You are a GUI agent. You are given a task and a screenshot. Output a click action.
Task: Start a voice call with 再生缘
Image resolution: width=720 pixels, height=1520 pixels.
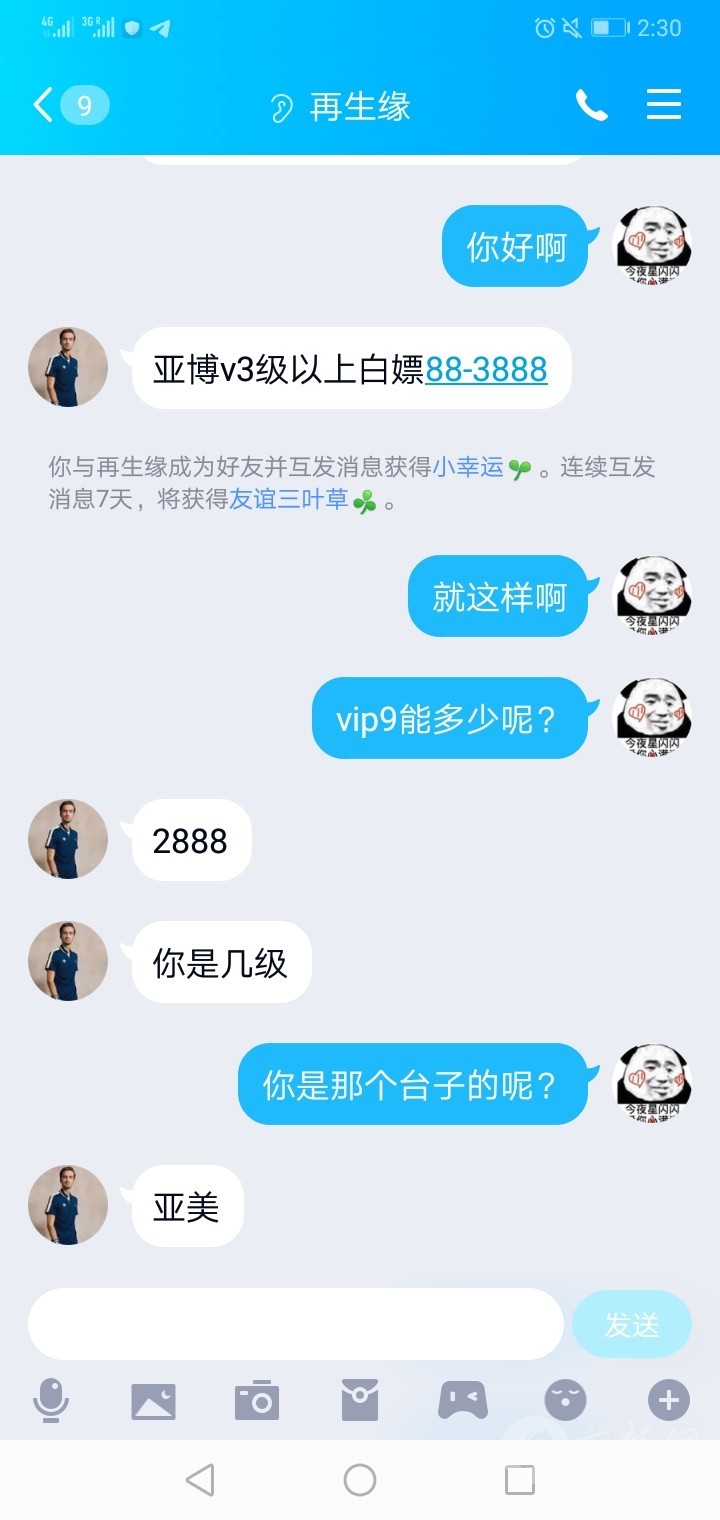(x=591, y=105)
